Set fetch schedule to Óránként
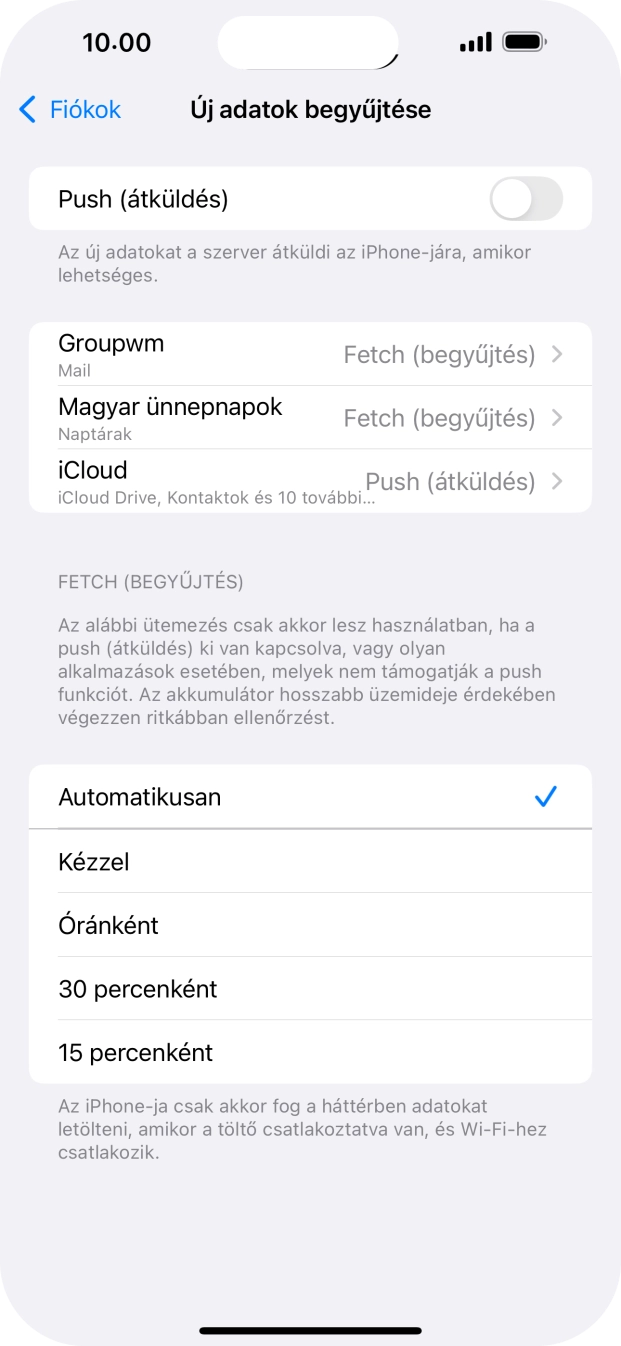The width and height of the screenshot is (621, 1346). [310, 925]
